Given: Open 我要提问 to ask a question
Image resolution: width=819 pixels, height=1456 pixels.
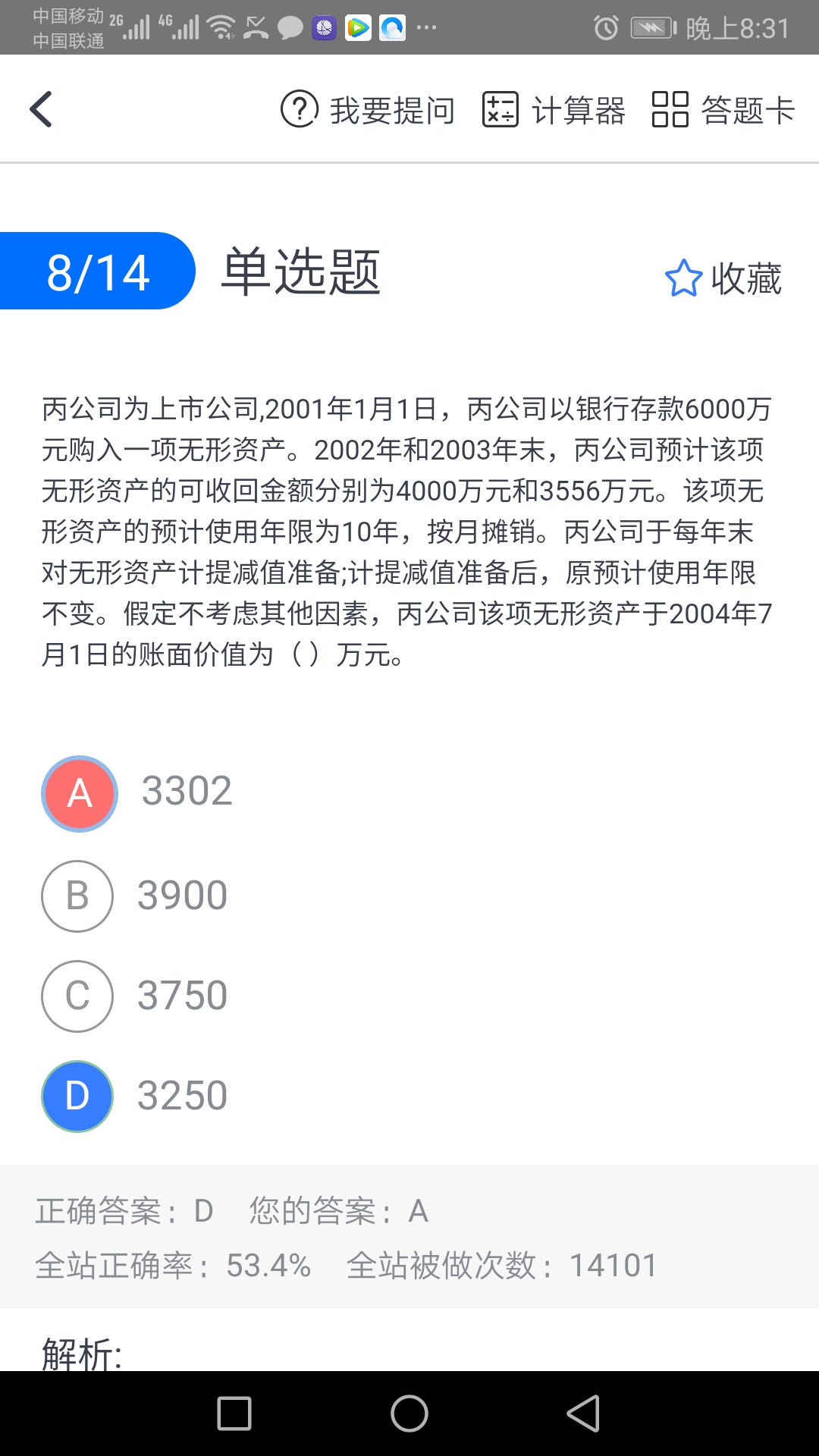Looking at the screenshot, I should point(368,110).
